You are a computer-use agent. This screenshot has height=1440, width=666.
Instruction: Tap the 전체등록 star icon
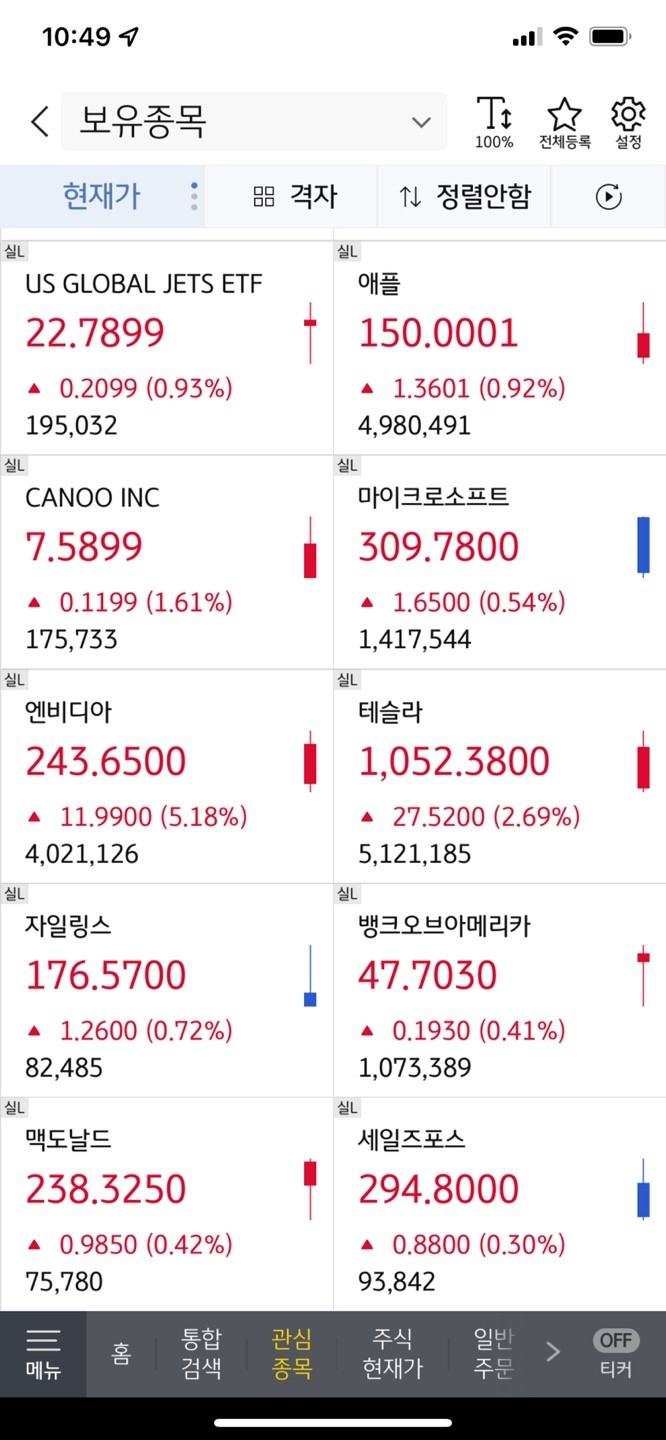click(564, 123)
